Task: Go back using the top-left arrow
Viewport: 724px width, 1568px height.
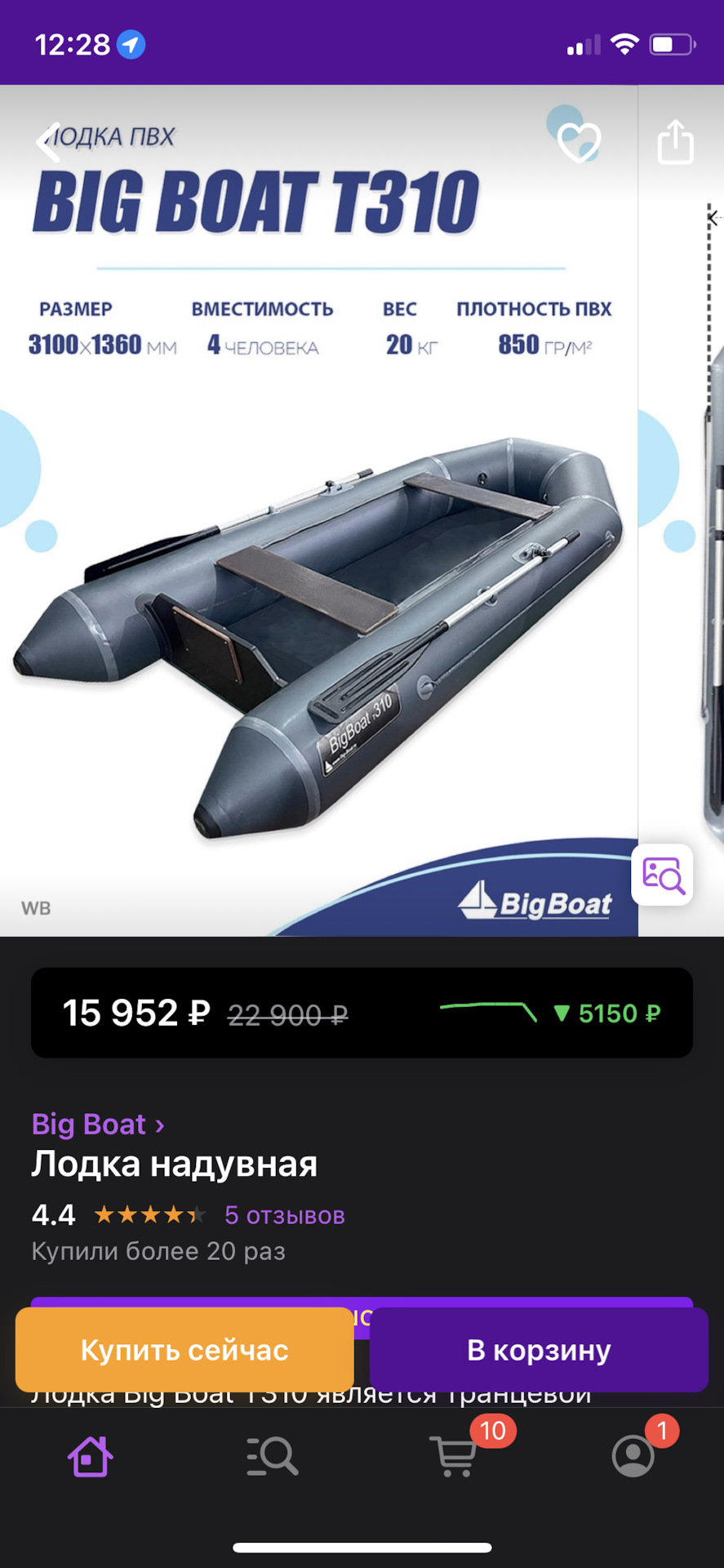Action: click(x=49, y=143)
